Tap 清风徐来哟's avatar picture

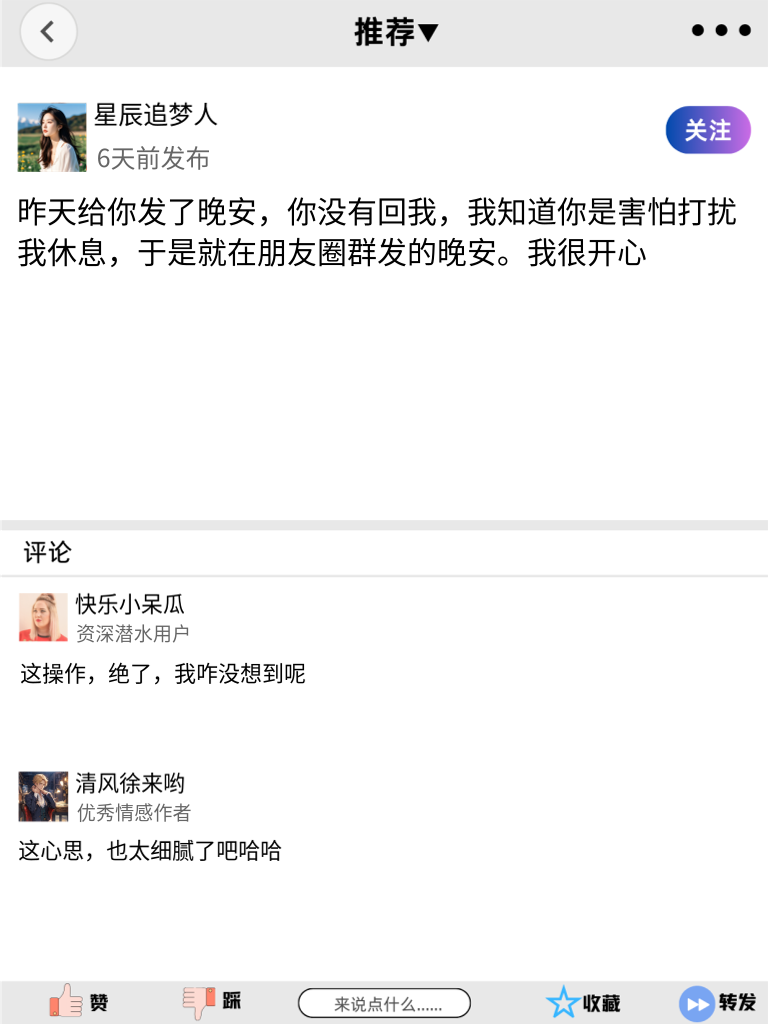42,796
